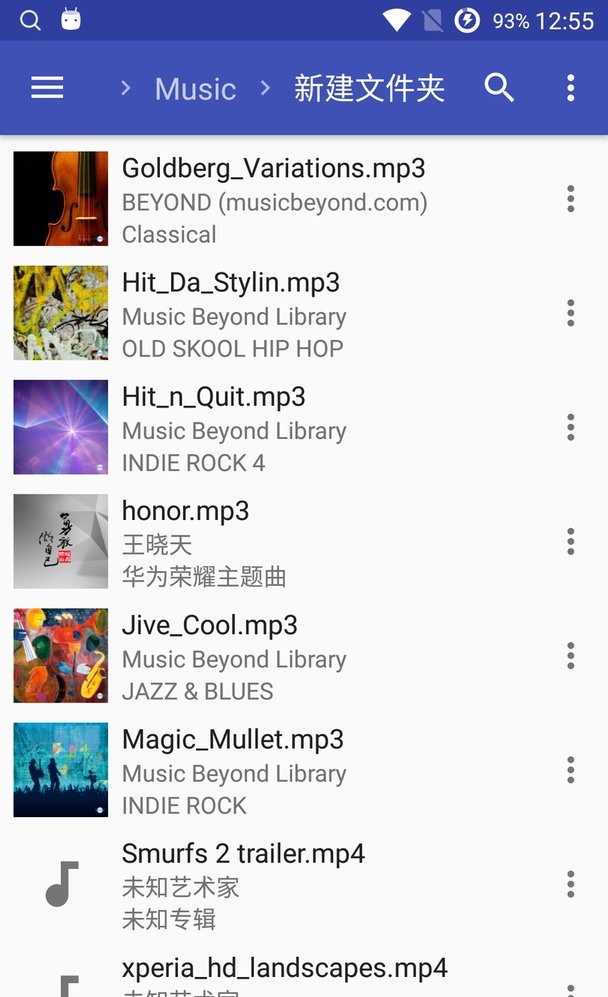The height and width of the screenshot is (997, 608).
Task: Open search in the toolbar
Action: (499, 88)
